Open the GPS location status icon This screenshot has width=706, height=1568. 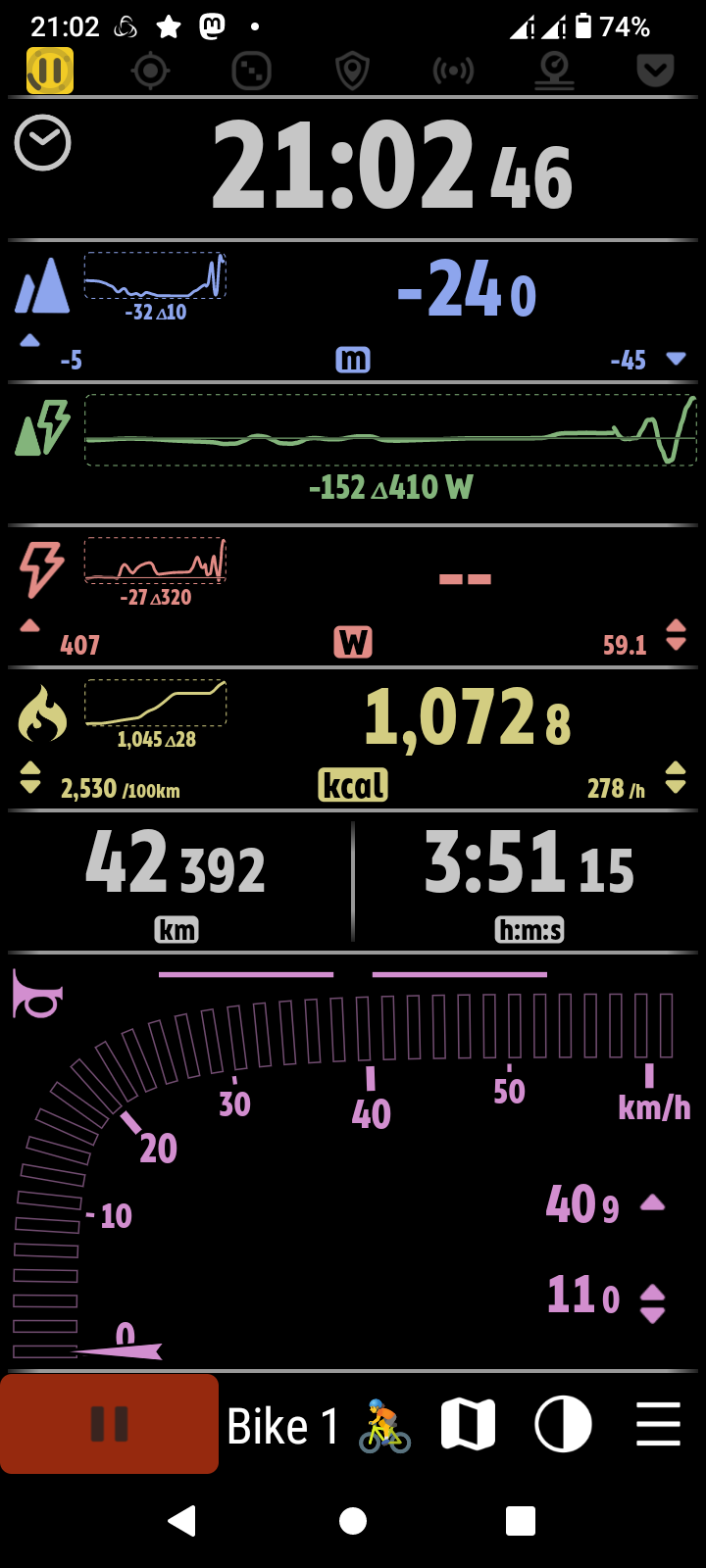click(150, 71)
